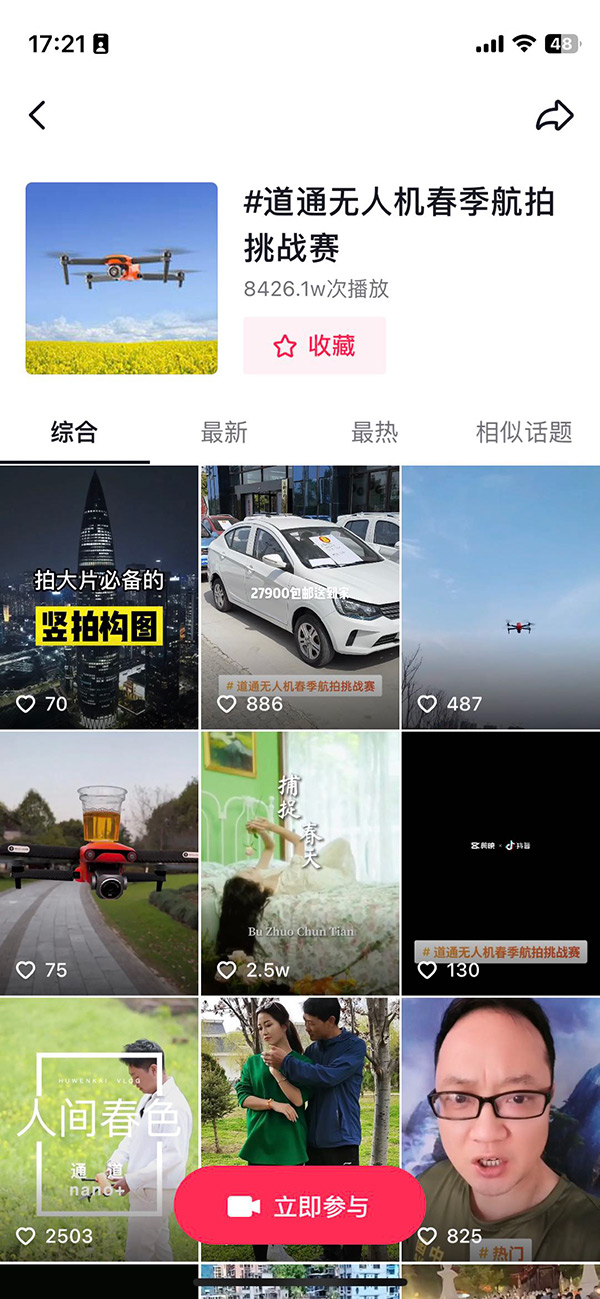Select the 最热 tab

374,432
